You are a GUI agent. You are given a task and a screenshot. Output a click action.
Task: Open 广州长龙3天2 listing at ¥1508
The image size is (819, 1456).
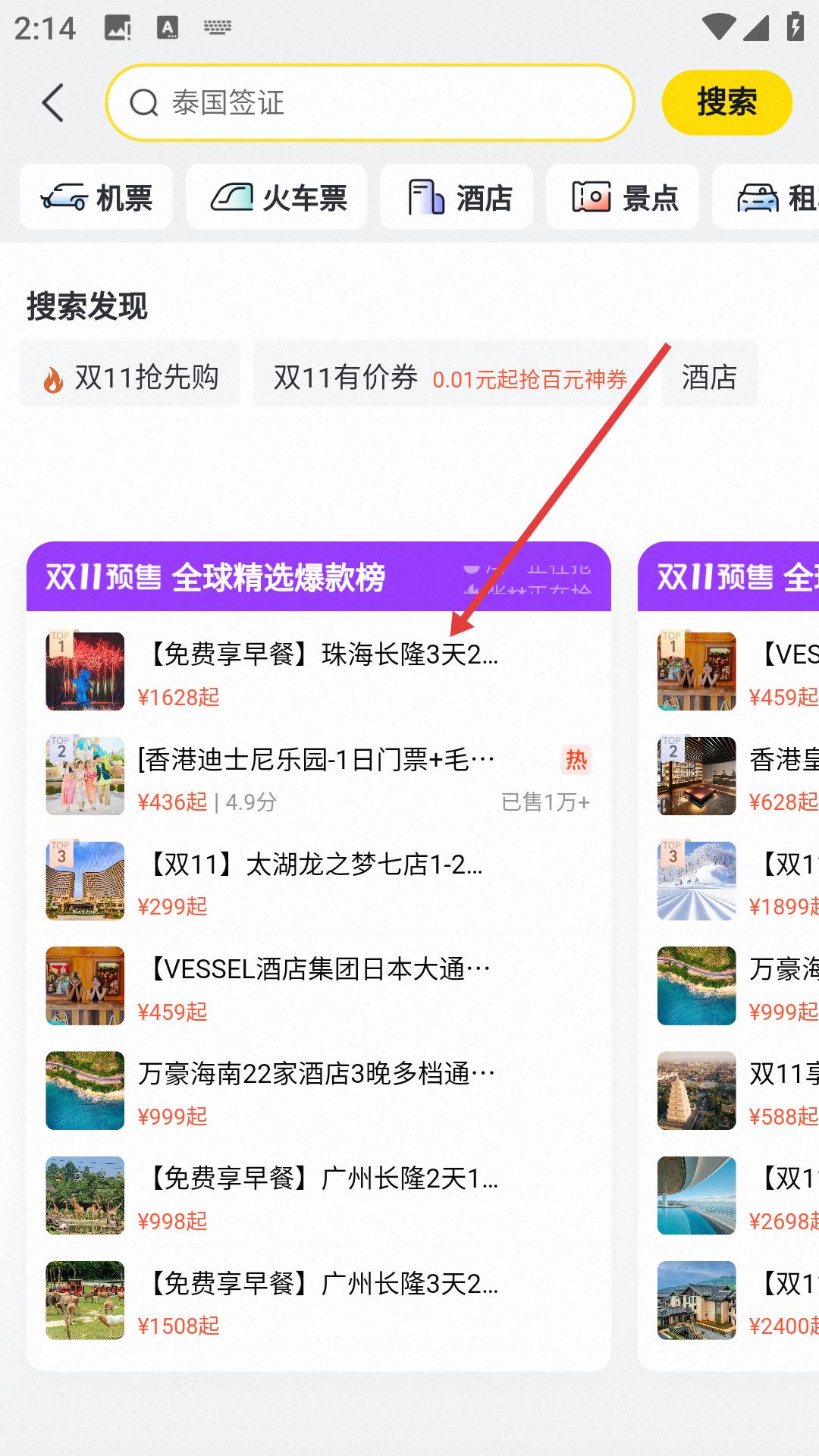pos(318,1301)
